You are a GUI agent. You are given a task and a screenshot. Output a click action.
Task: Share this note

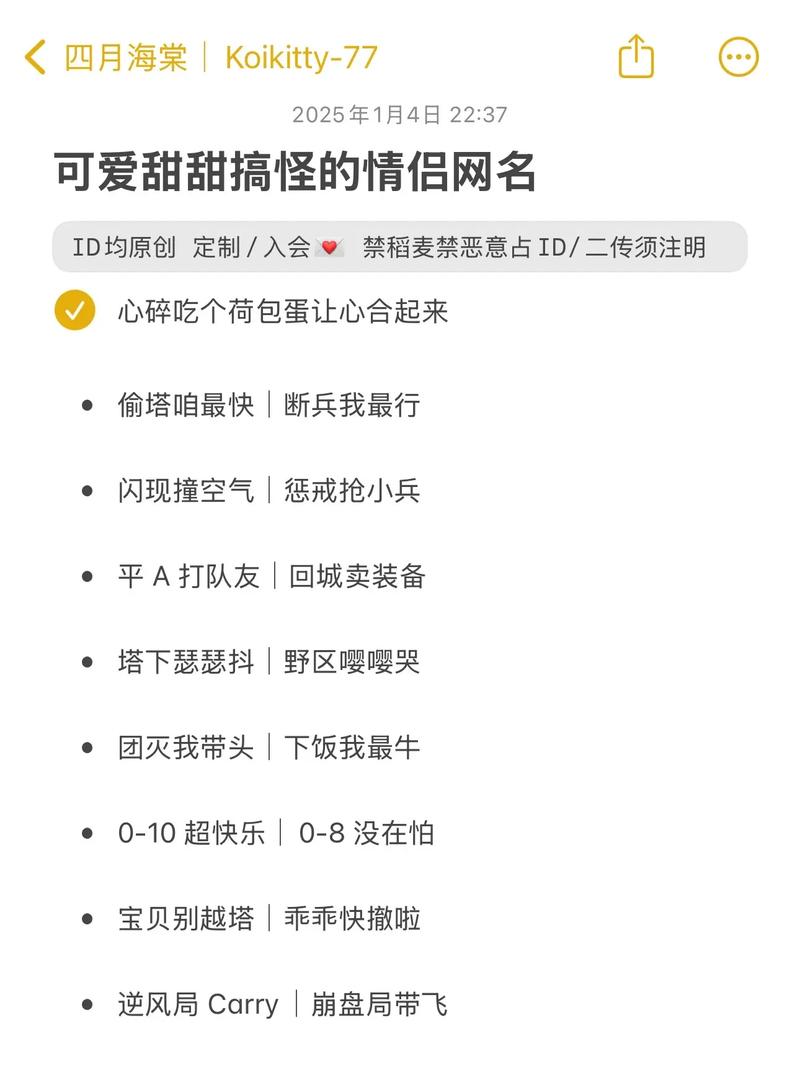coord(636,56)
